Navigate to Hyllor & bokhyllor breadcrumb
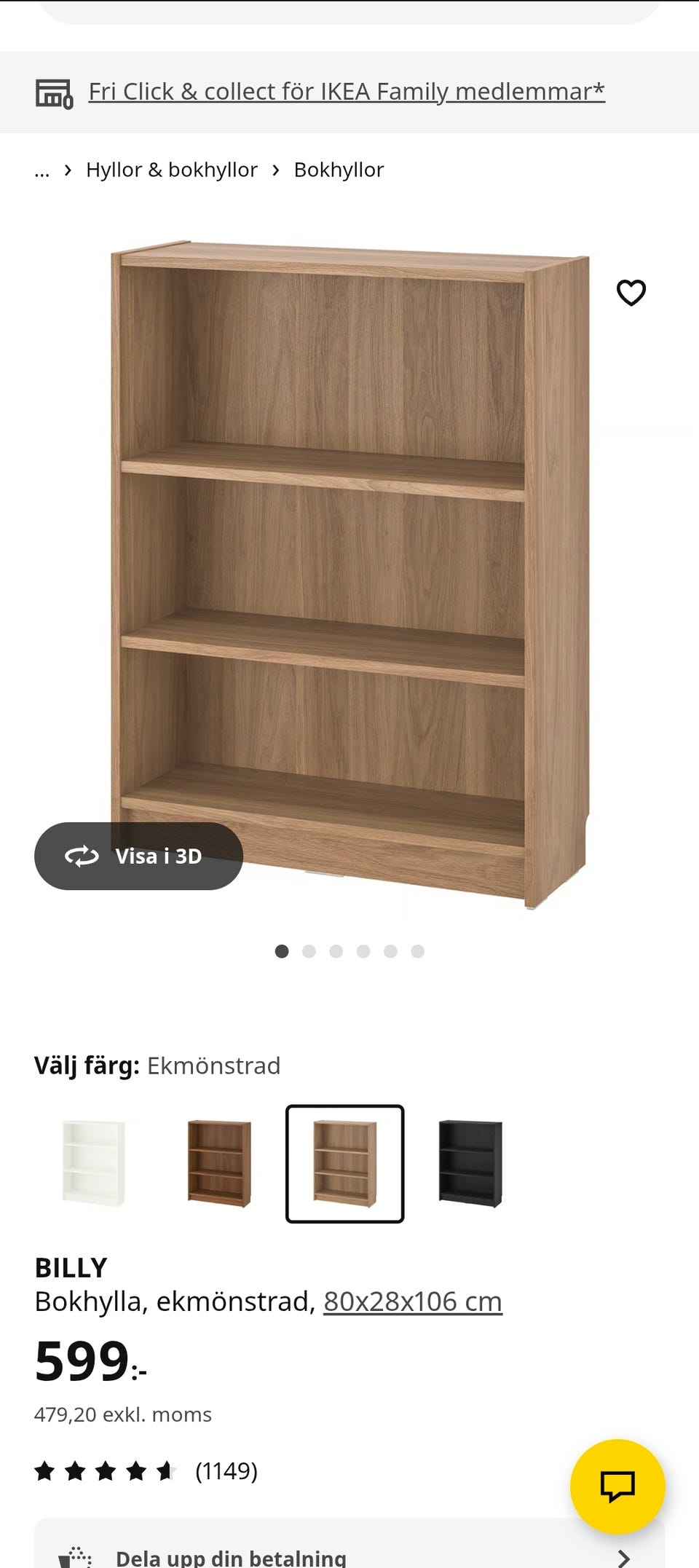The image size is (699, 1568). point(171,169)
